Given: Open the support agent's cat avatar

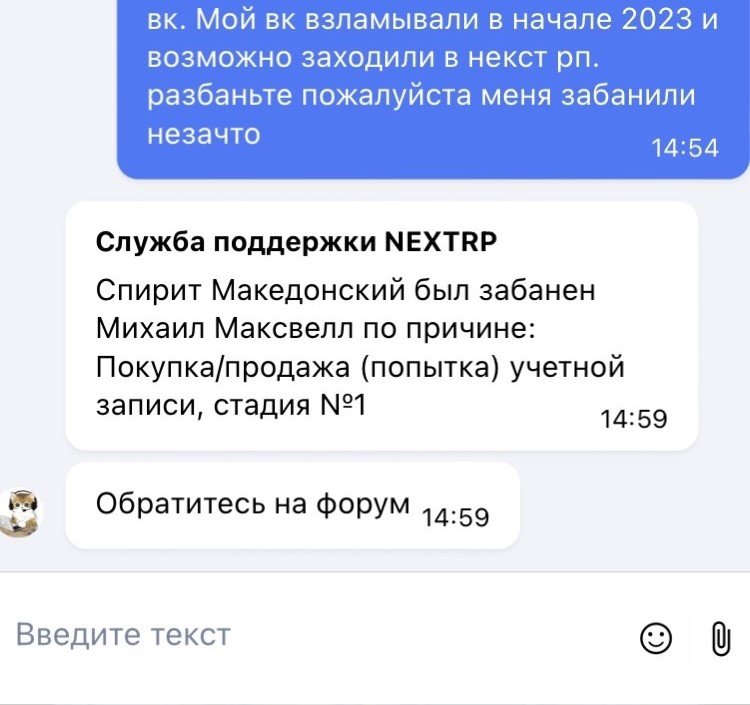Looking at the screenshot, I should (18, 512).
